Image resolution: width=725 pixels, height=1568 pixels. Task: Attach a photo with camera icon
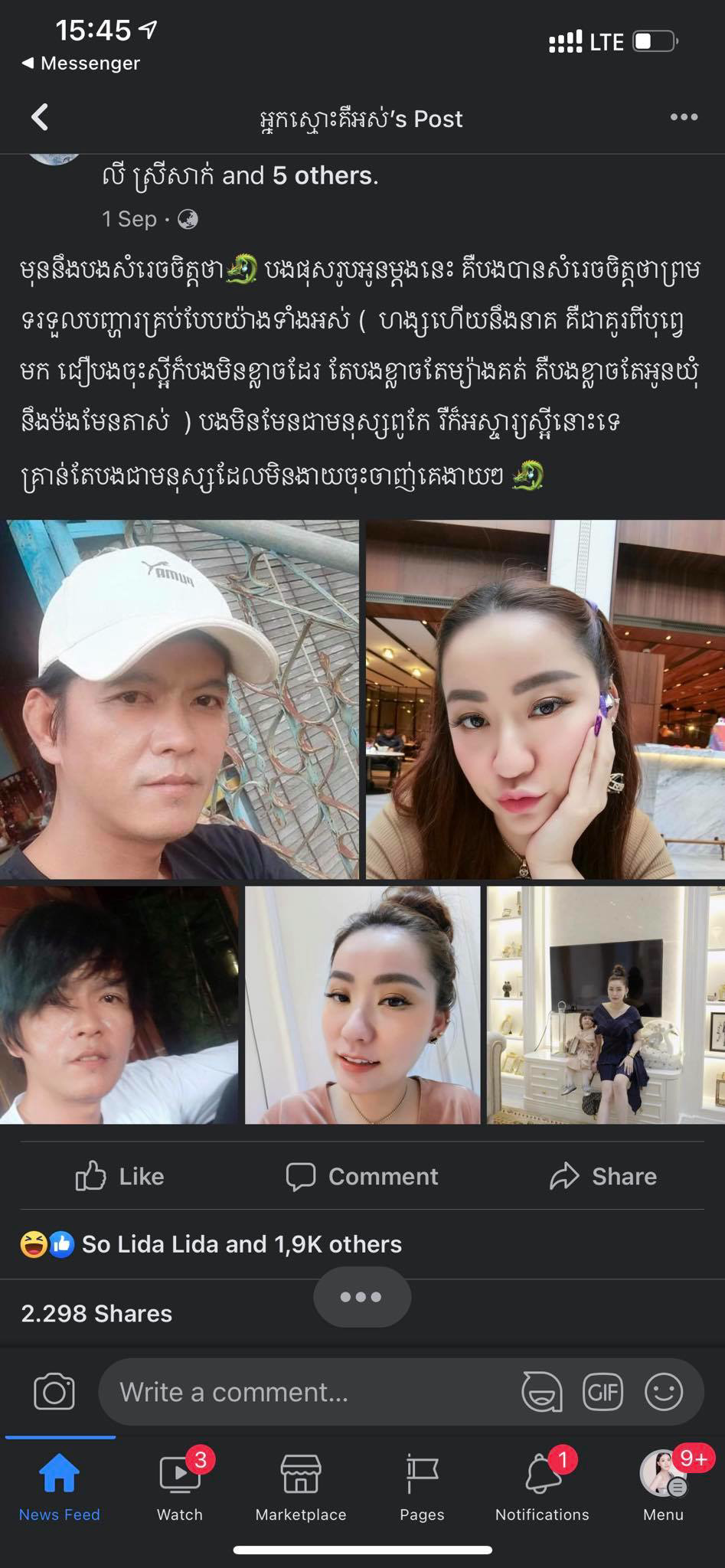(x=54, y=1392)
